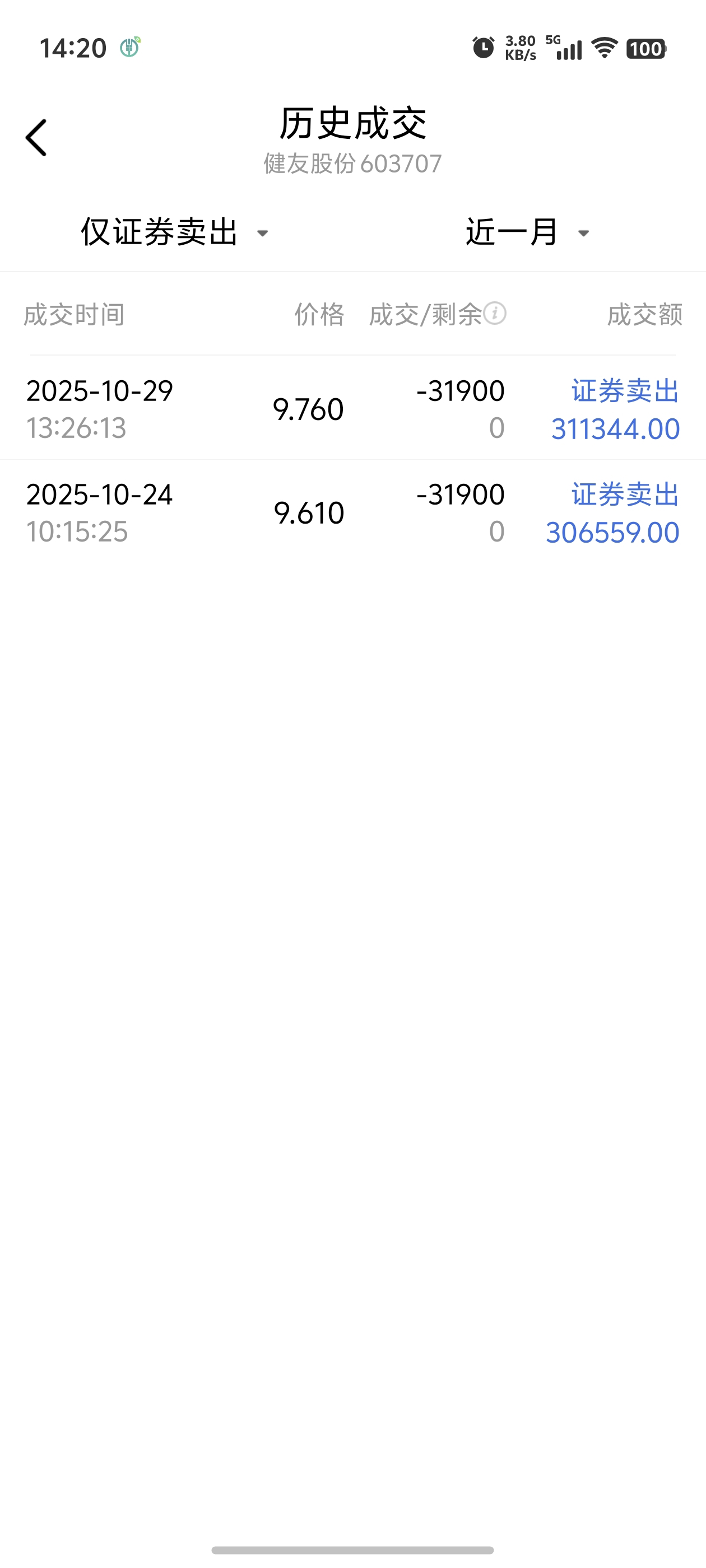The image size is (706, 1568).
Task: Open the 仅证券卖出 filter dropdown
Action: pos(175,232)
